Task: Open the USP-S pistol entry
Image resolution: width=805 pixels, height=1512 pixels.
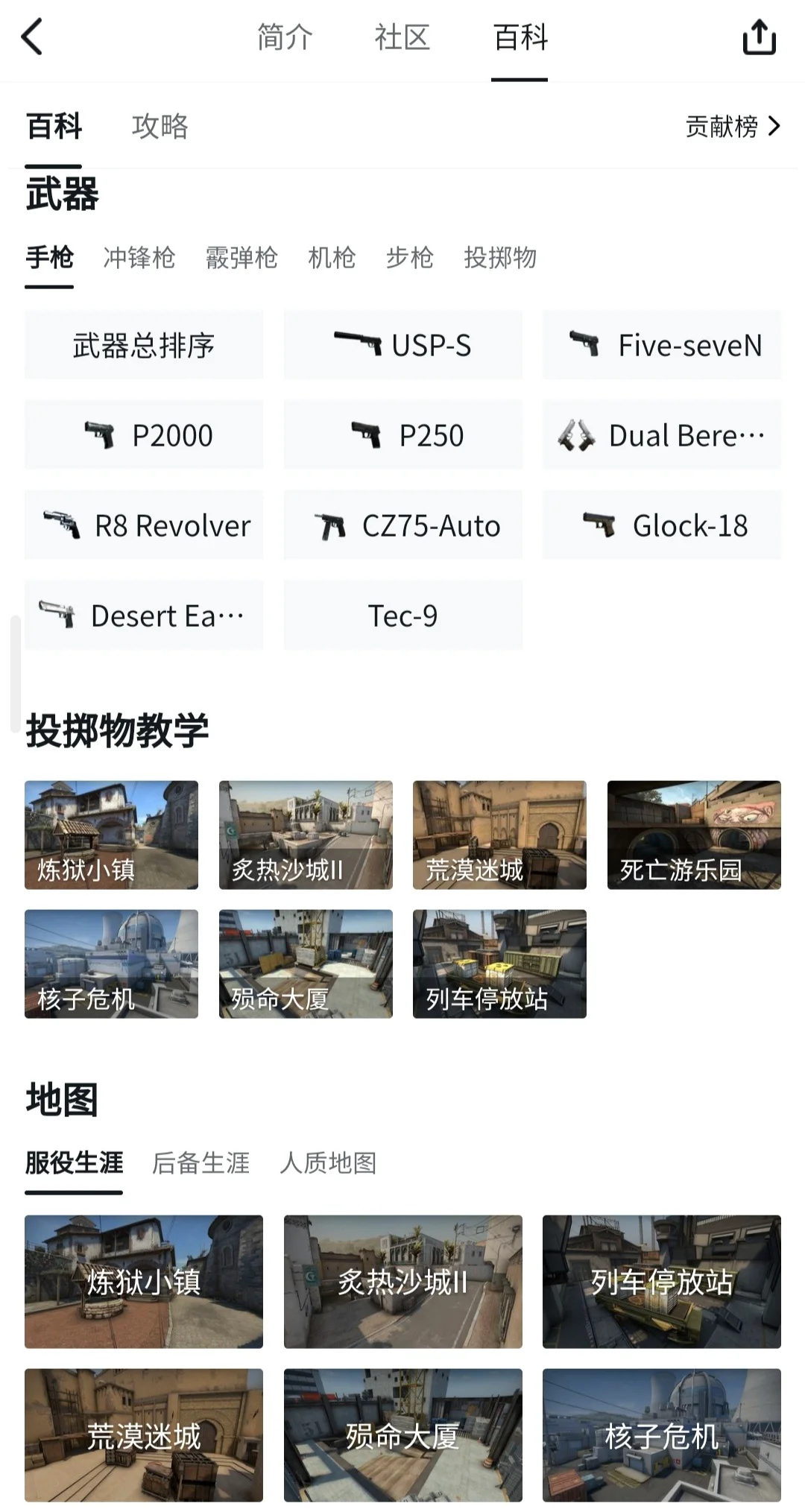Action: coord(402,345)
